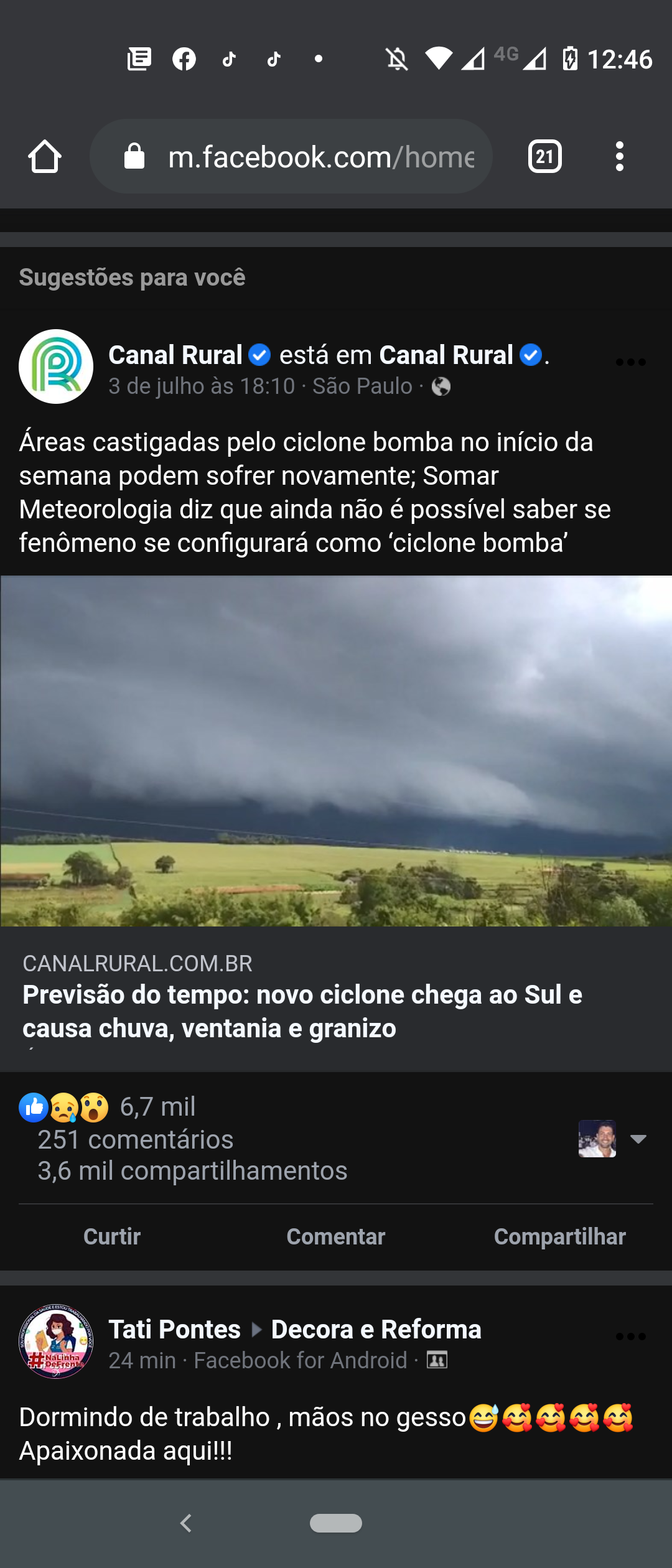
Task: Open the browser overflow menu
Action: click(619, 156)
